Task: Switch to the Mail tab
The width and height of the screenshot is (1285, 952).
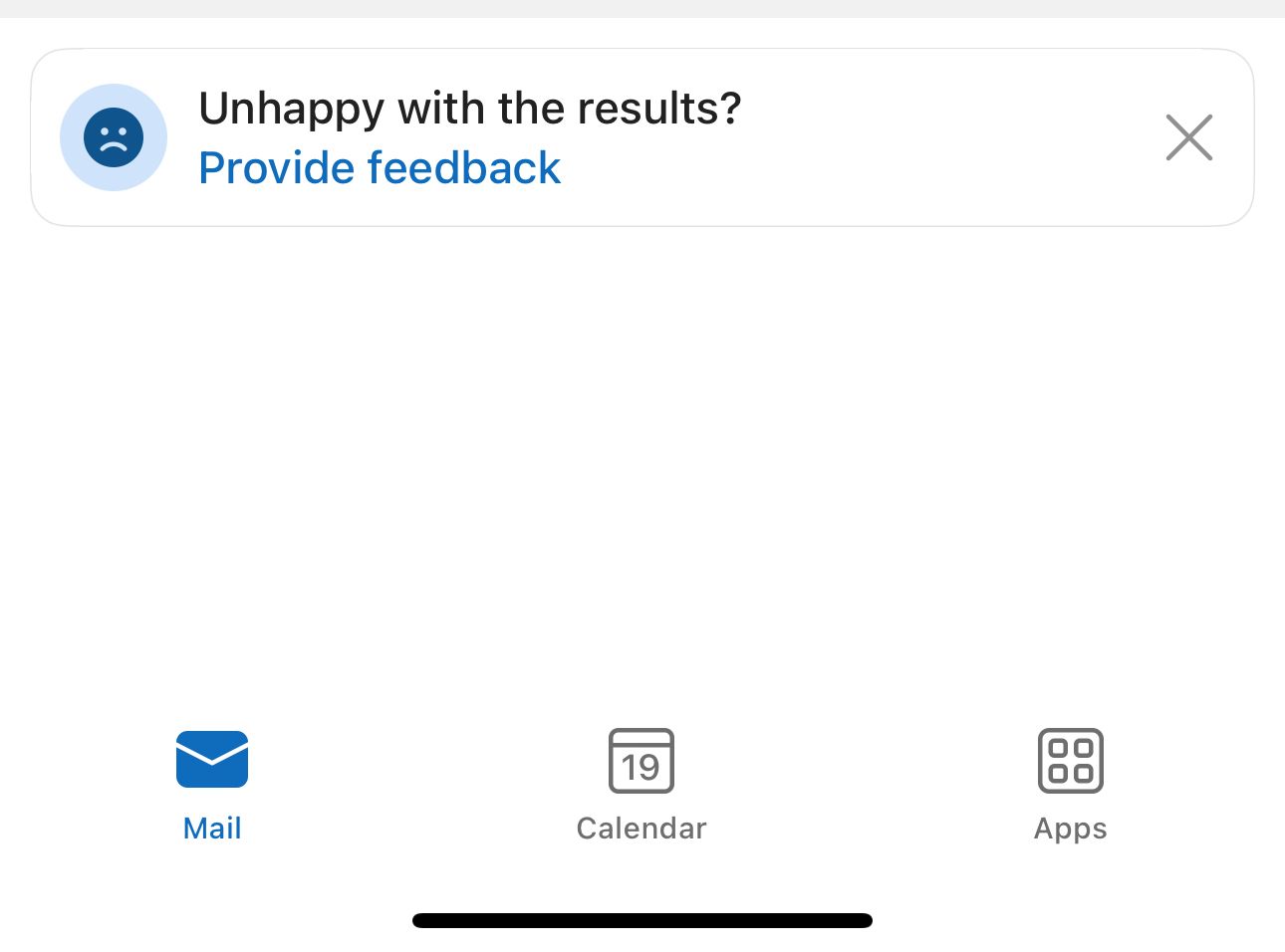Action: [212, 784]
